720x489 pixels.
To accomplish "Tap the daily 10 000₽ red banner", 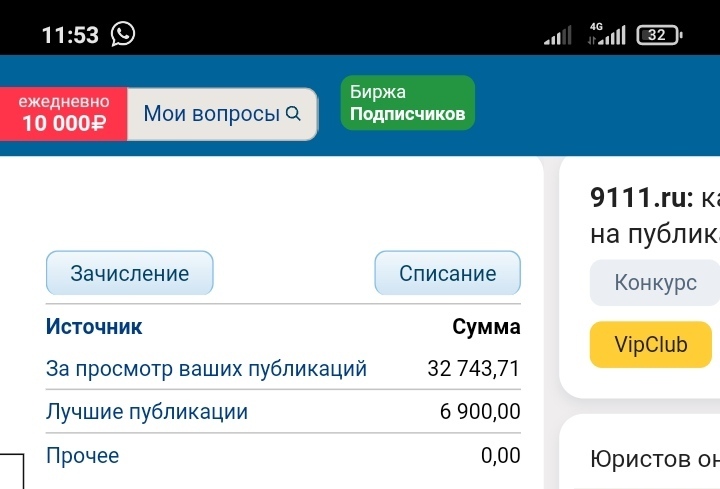I will click(63, 114).
